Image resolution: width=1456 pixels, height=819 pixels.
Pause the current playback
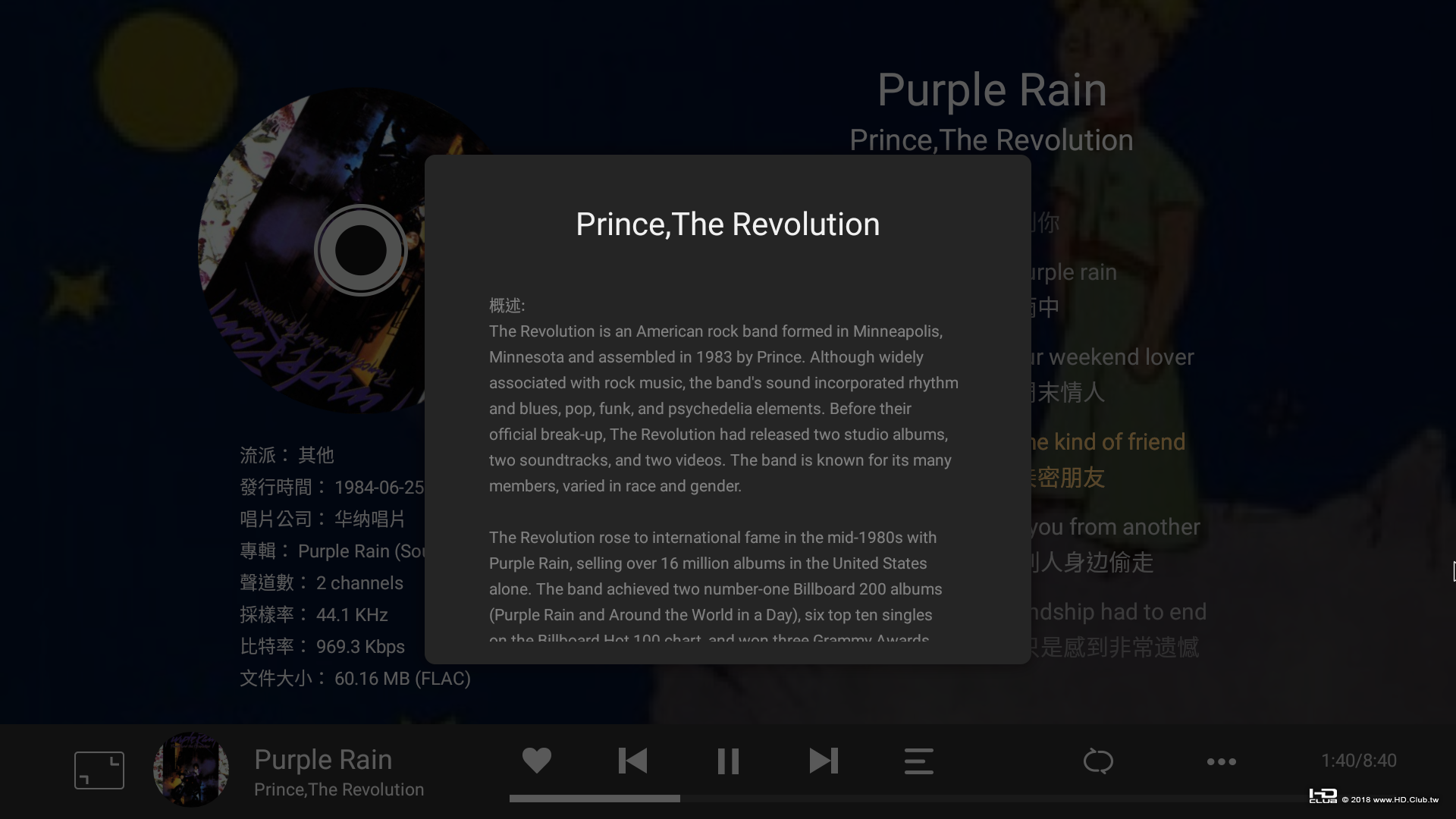[728, 761]
